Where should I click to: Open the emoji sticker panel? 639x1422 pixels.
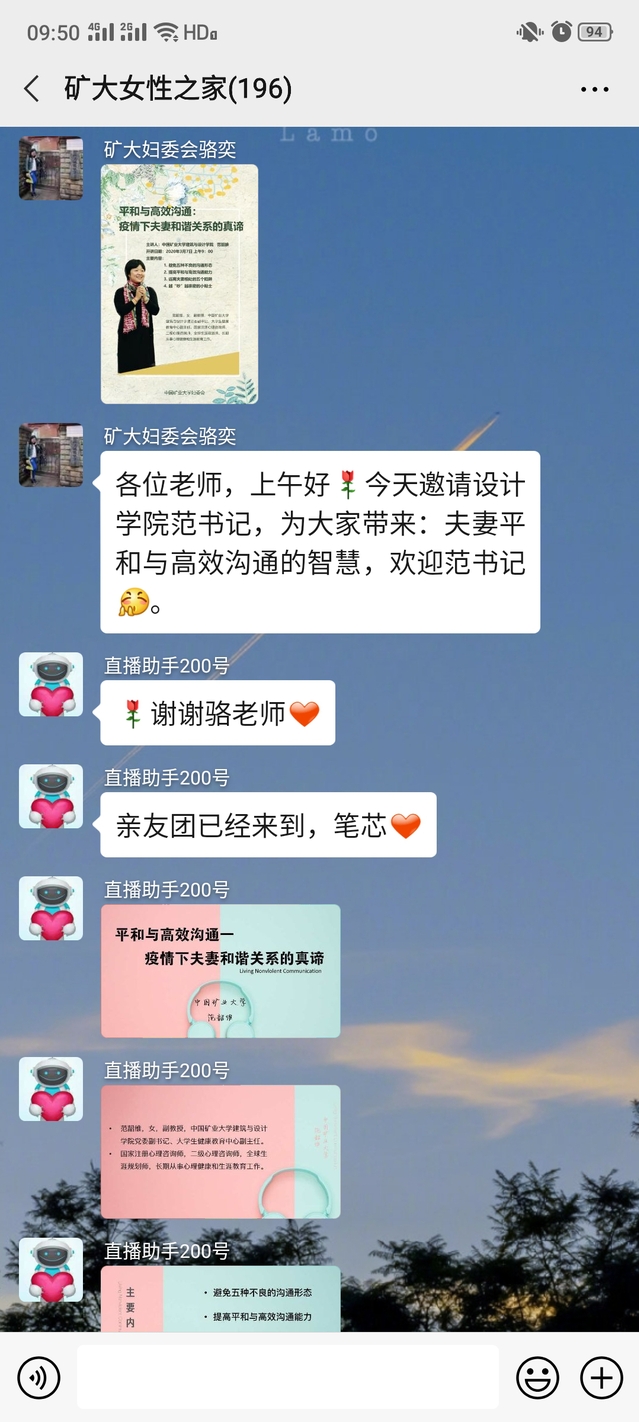click(x=537, y=1378)
